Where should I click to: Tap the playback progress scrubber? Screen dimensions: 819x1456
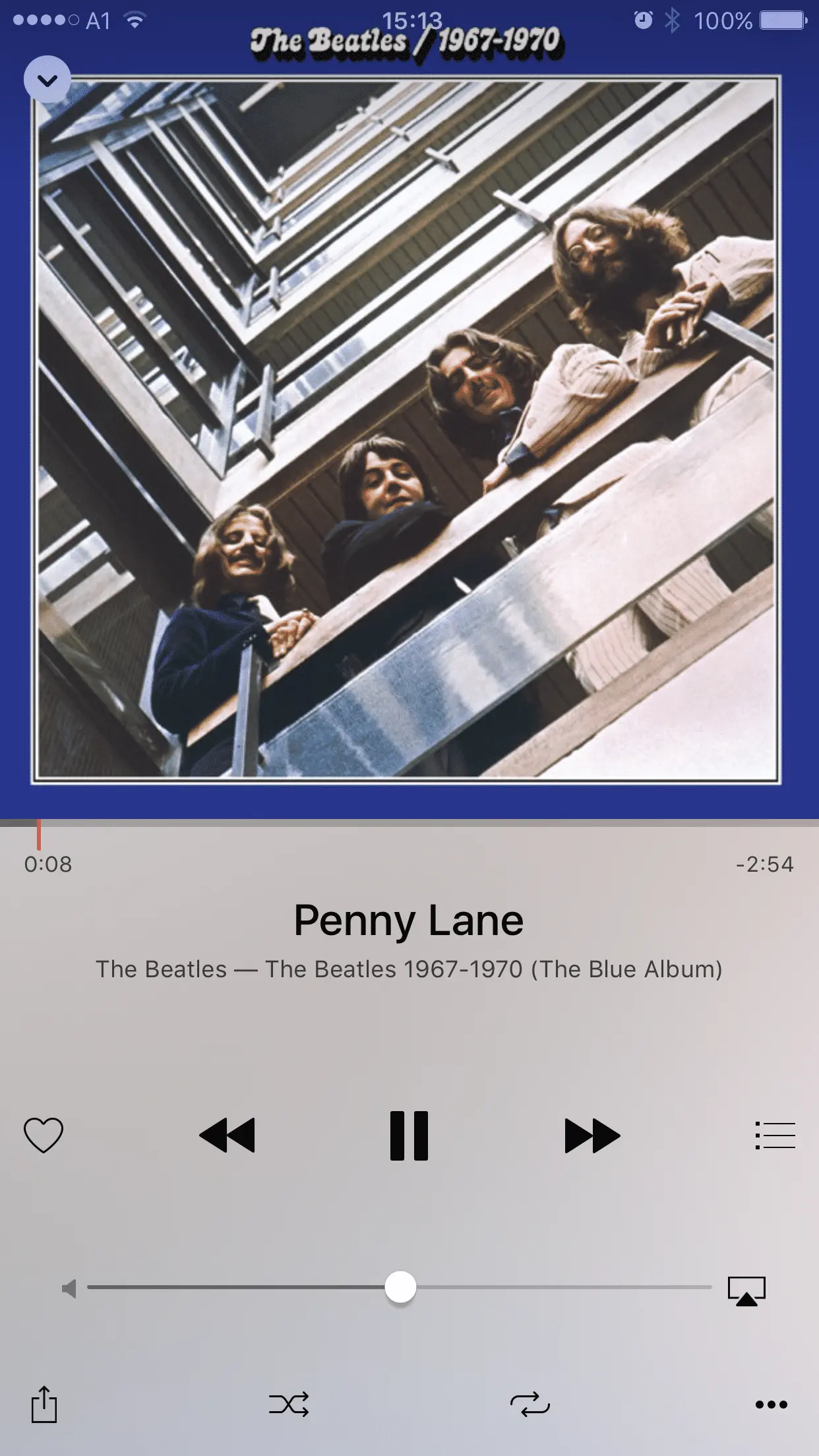point(39,834)
